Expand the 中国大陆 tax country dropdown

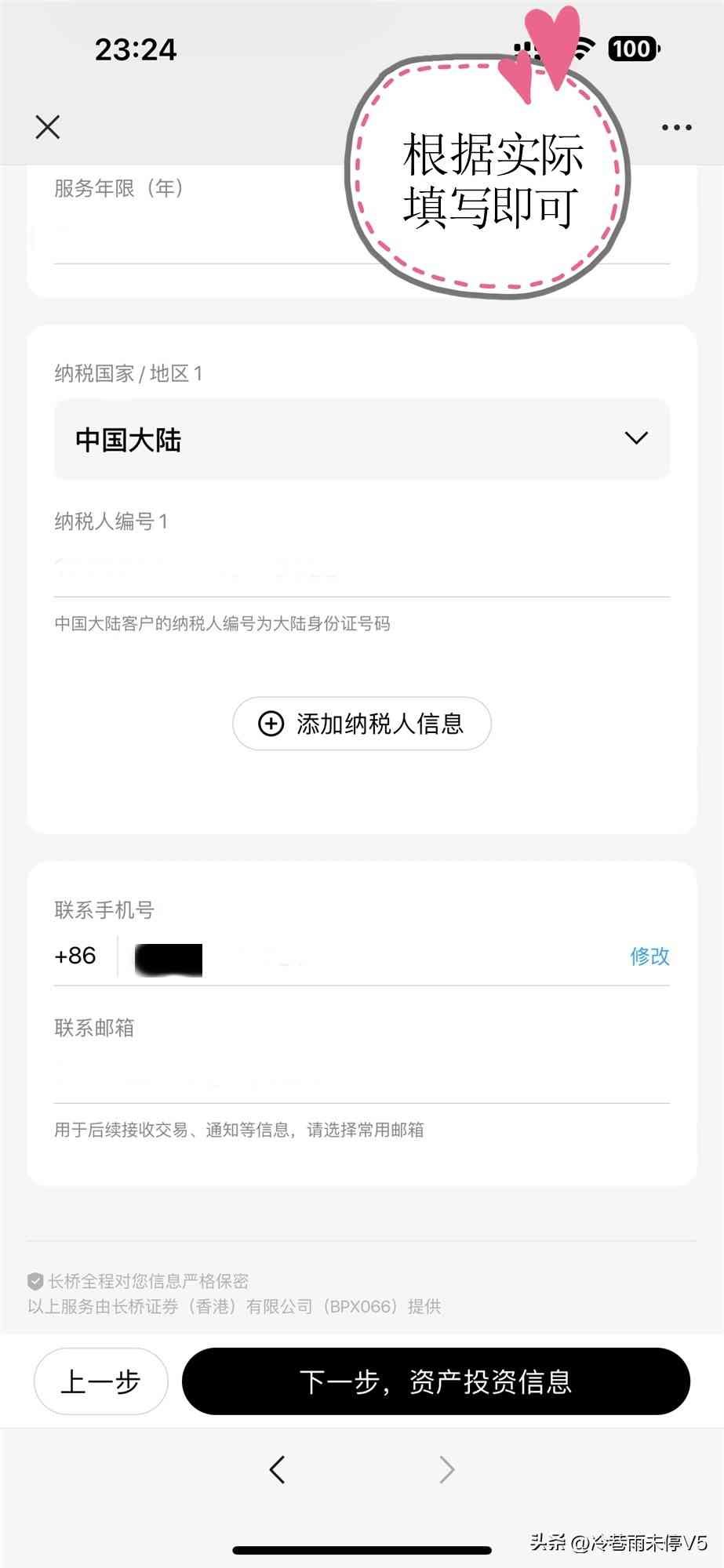click(x=362, y=438)
